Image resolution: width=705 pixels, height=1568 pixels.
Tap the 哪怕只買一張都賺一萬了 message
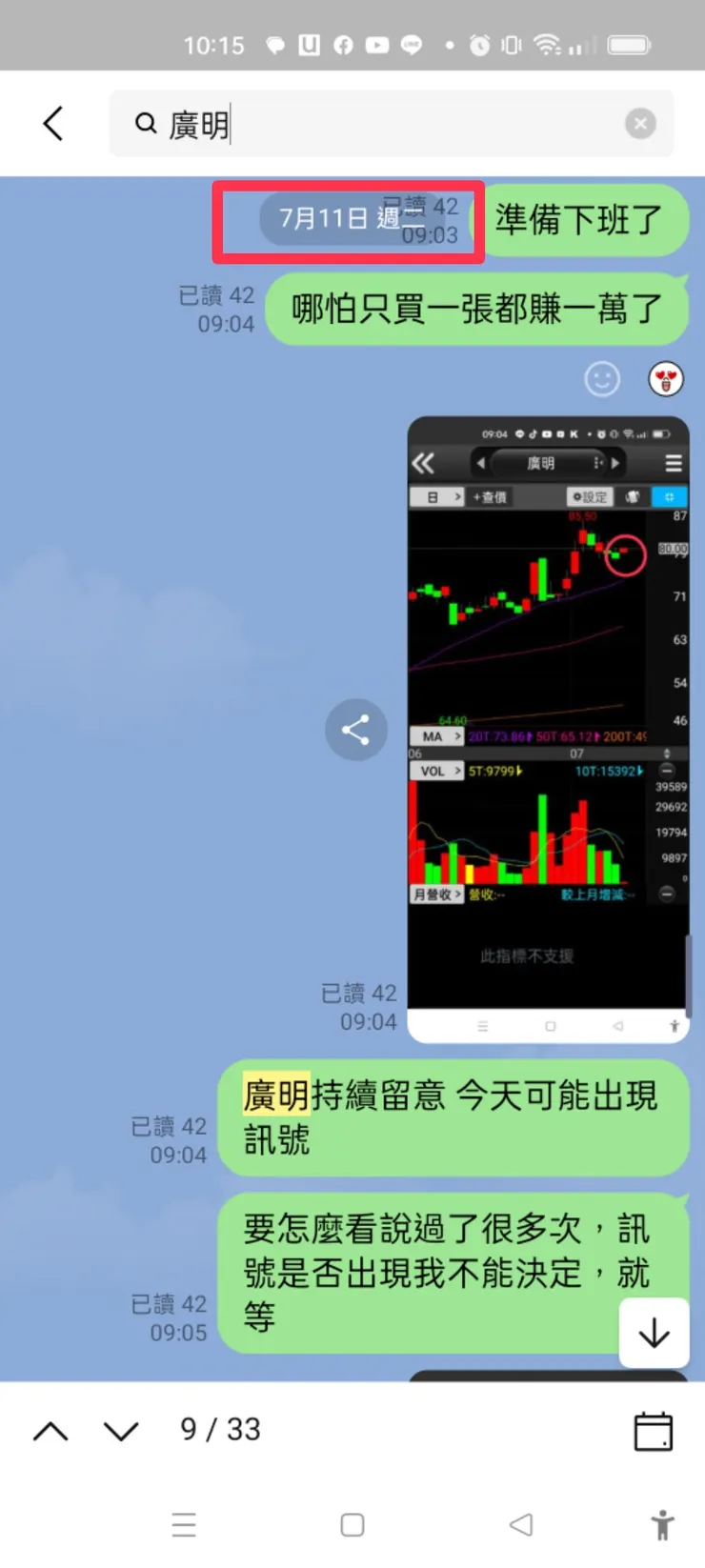(x=475, y=310)
